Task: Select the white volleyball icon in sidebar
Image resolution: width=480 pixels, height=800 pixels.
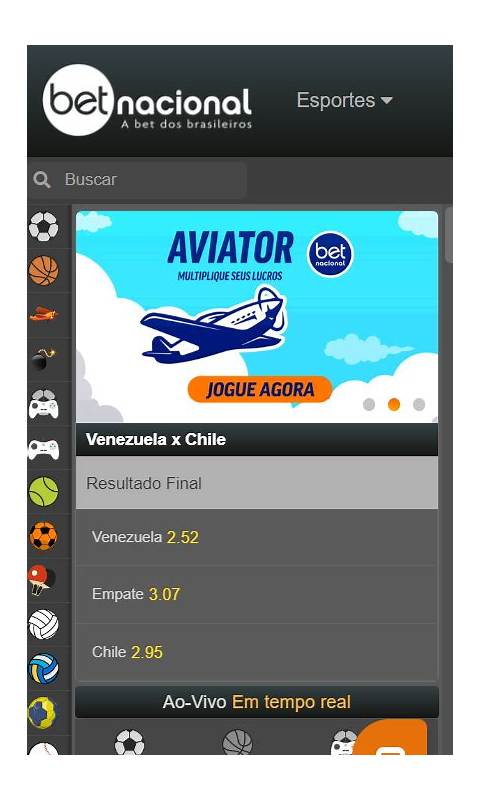Action: 43,624
